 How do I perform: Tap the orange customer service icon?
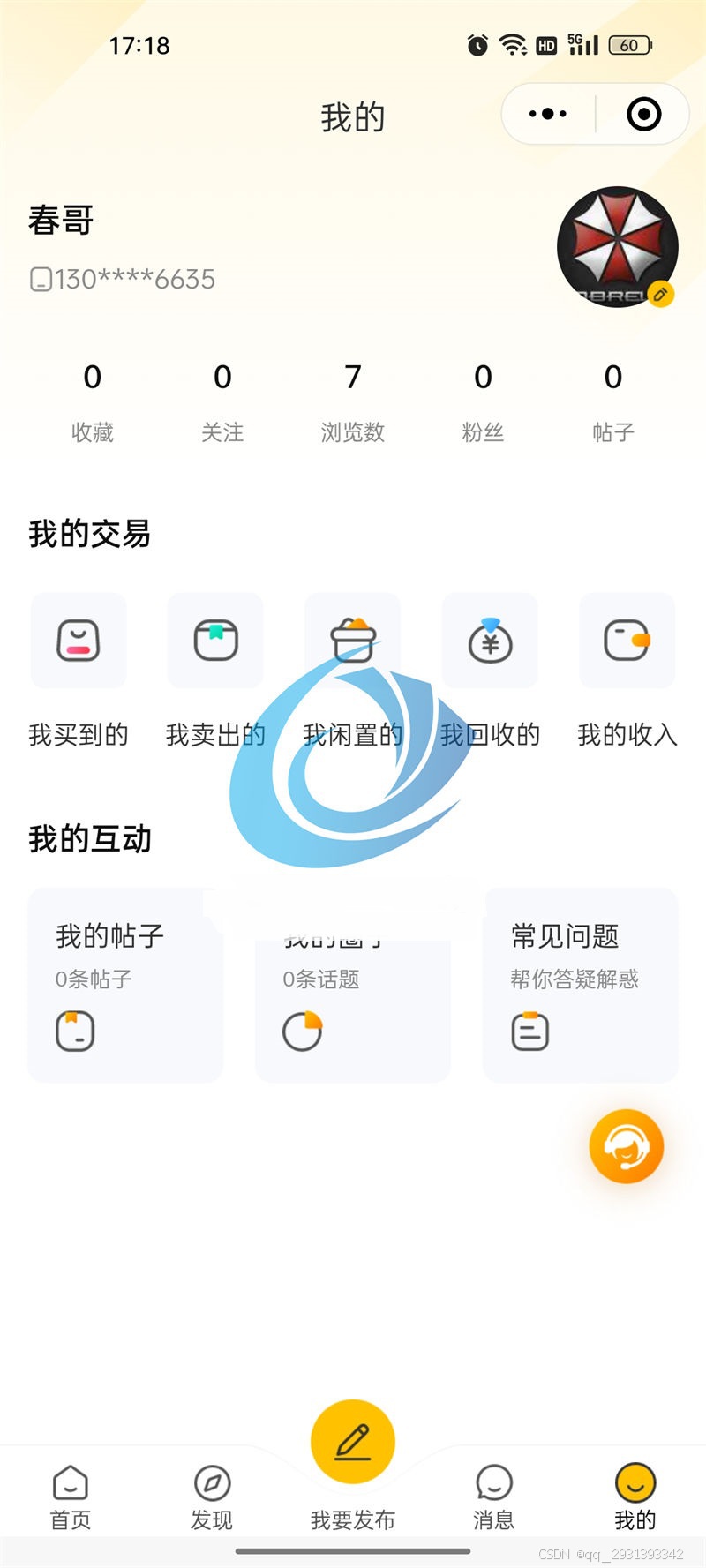click(626, 1144)
